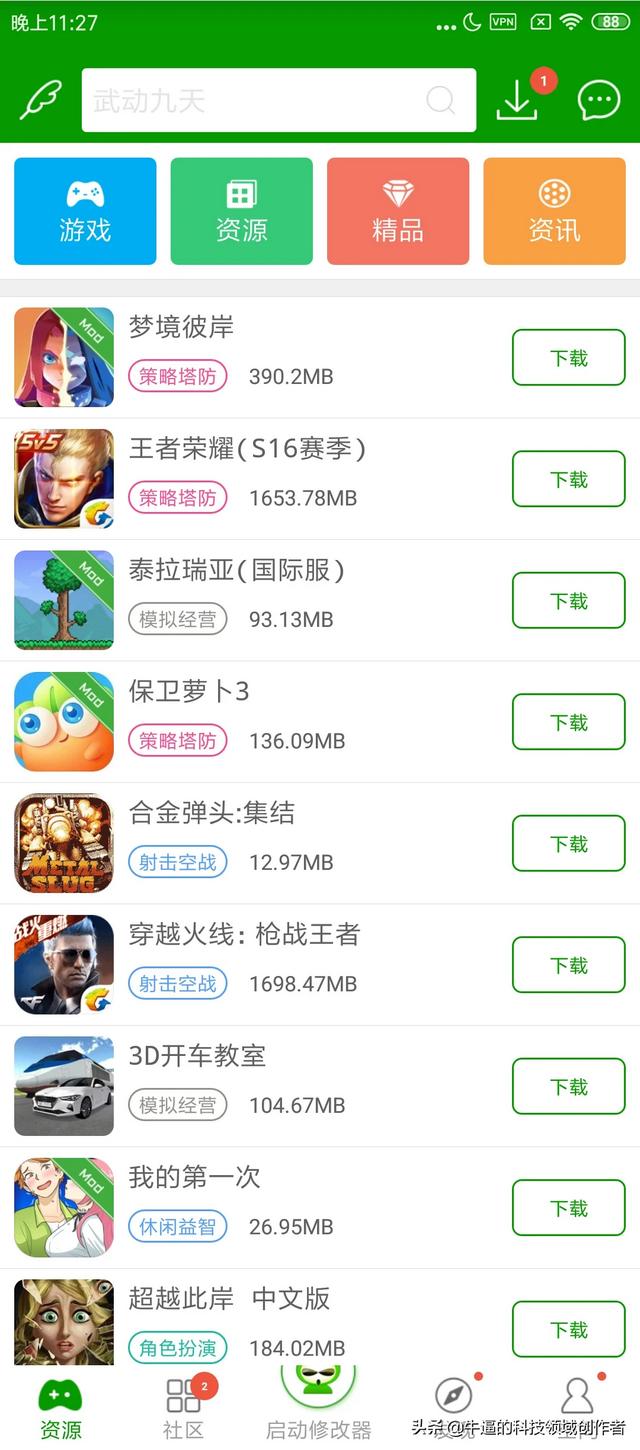Open the 资源 category tile

coord(241,211)
